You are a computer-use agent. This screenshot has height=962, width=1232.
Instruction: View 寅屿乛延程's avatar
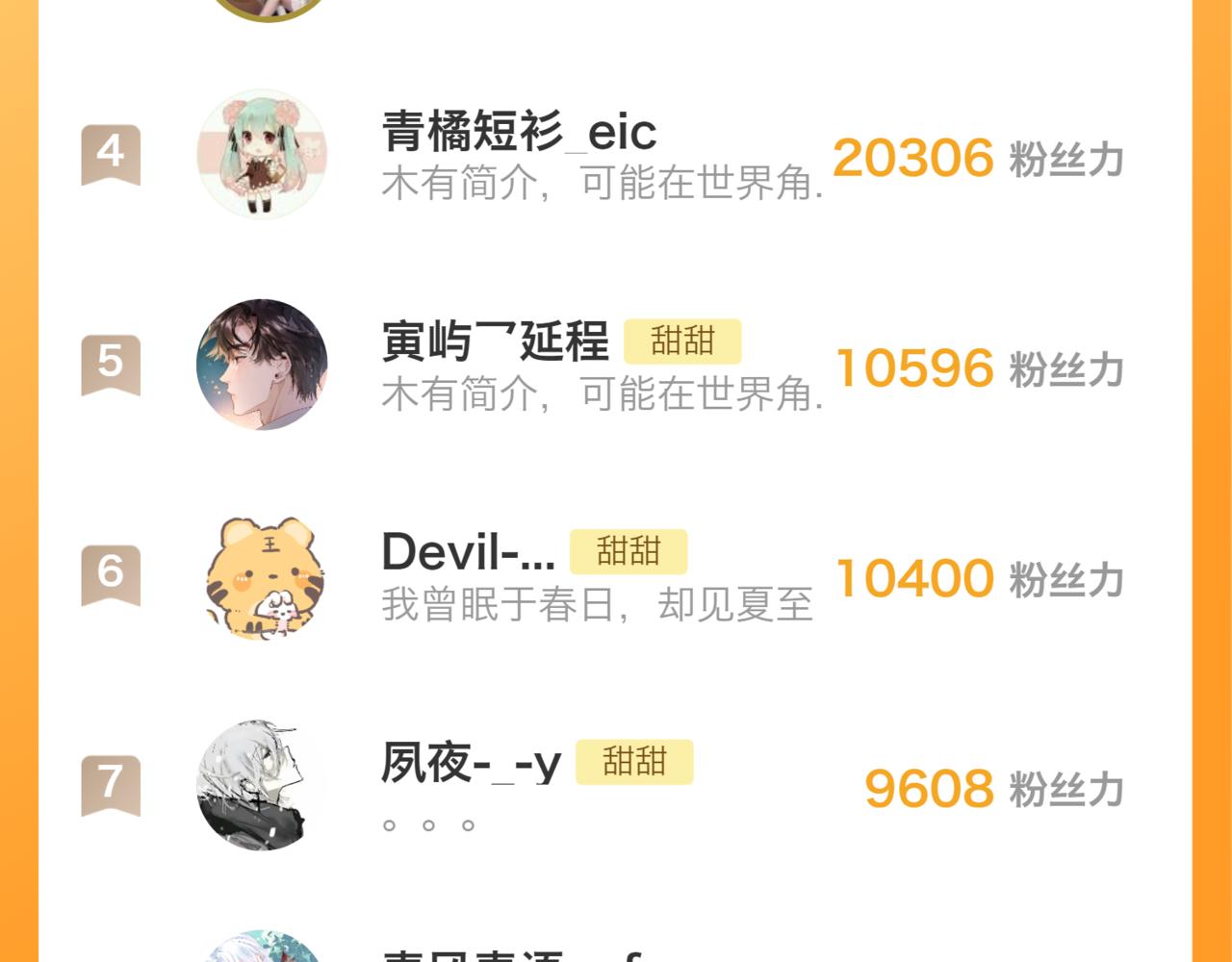(262, 365)
